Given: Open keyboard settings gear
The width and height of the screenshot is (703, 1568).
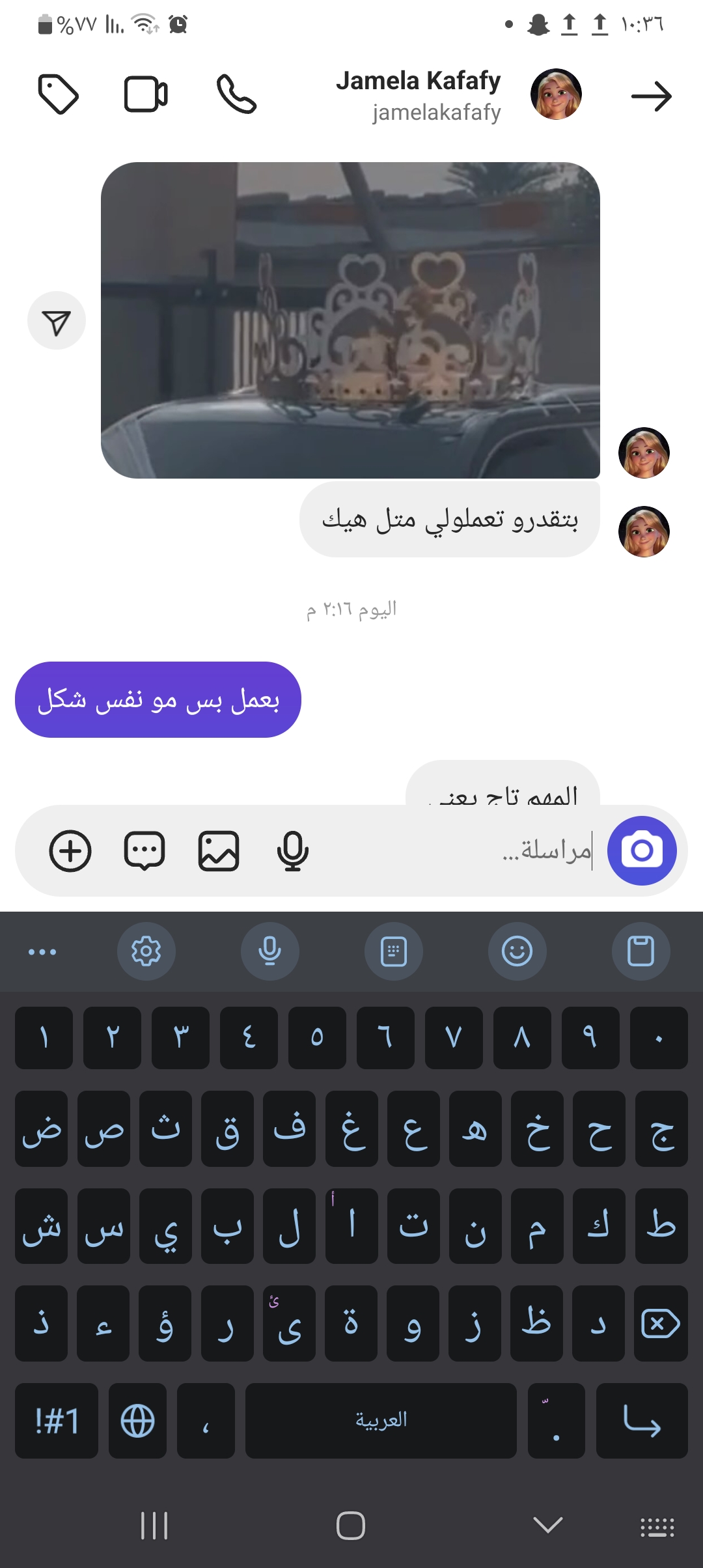Looking at the screenshot, I should 146,951.
